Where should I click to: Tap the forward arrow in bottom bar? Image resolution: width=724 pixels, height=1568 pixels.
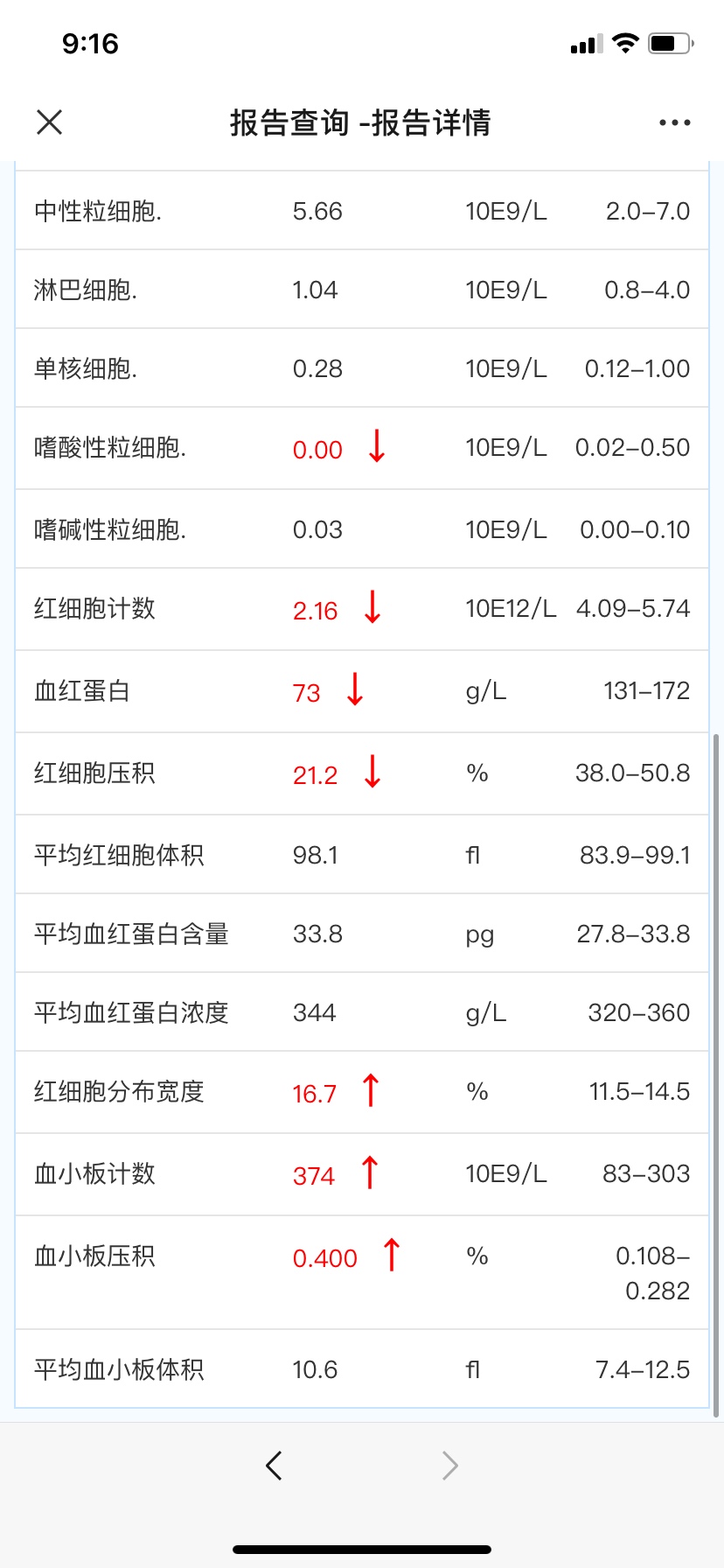(450, 1465)
